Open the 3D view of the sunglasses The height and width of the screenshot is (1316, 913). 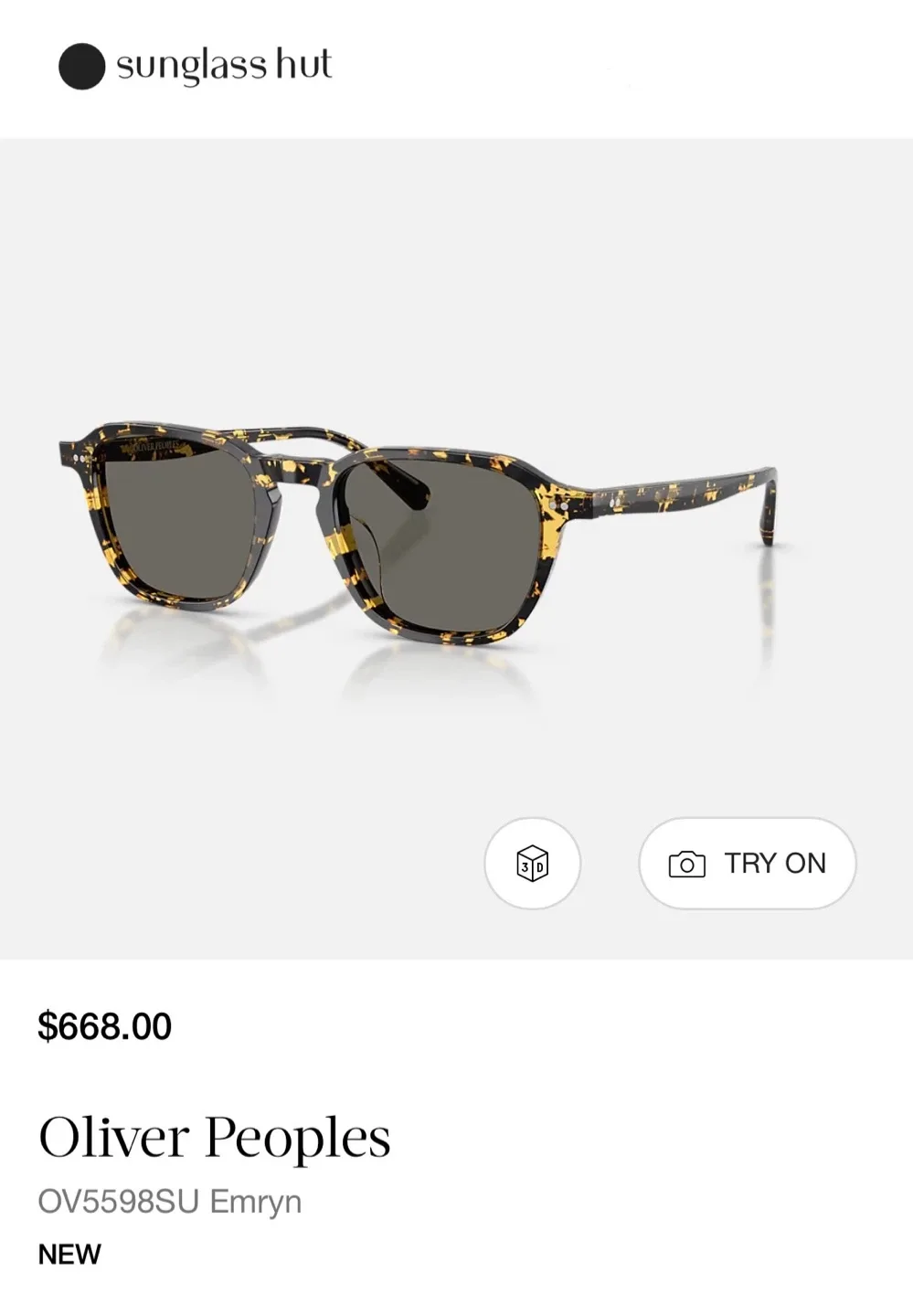532,863
